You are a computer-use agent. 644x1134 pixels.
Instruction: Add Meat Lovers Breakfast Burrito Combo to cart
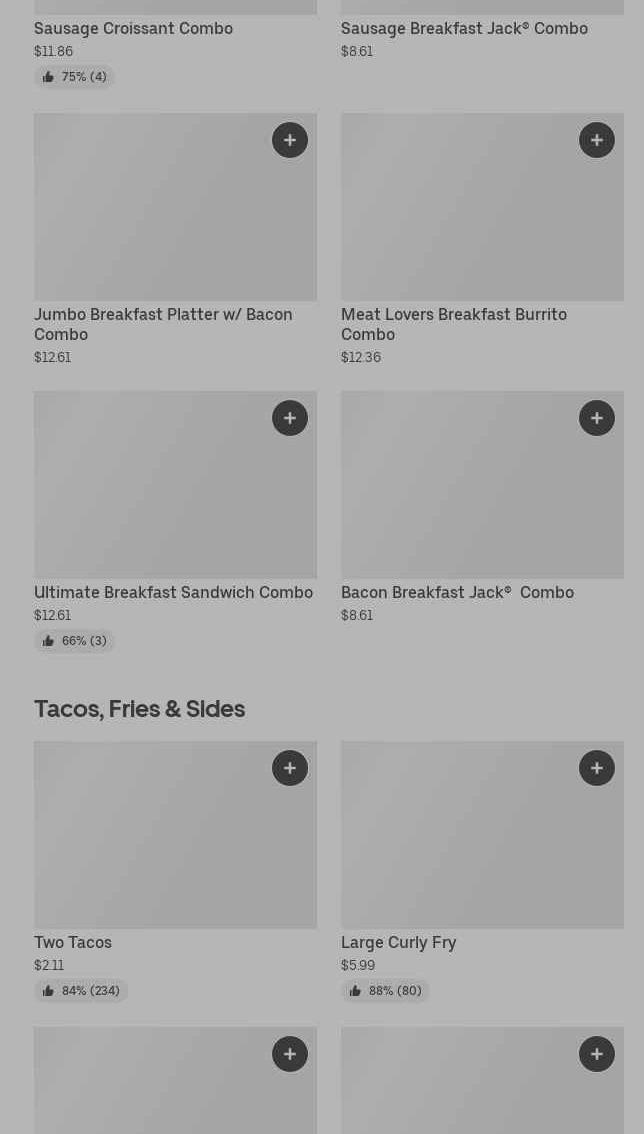[x=597, y=140]
